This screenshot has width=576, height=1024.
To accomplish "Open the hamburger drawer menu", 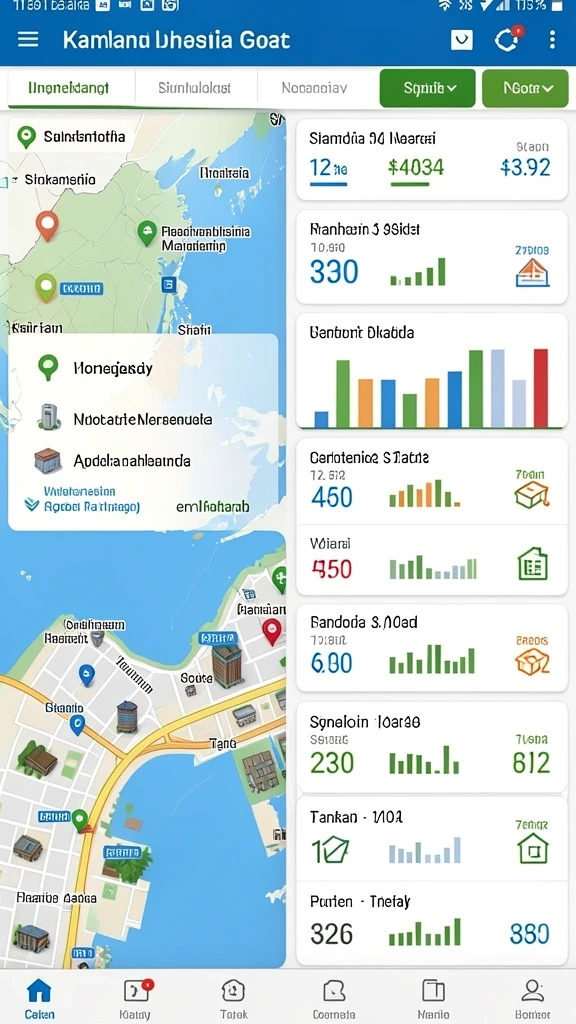I will click(28, 40).
